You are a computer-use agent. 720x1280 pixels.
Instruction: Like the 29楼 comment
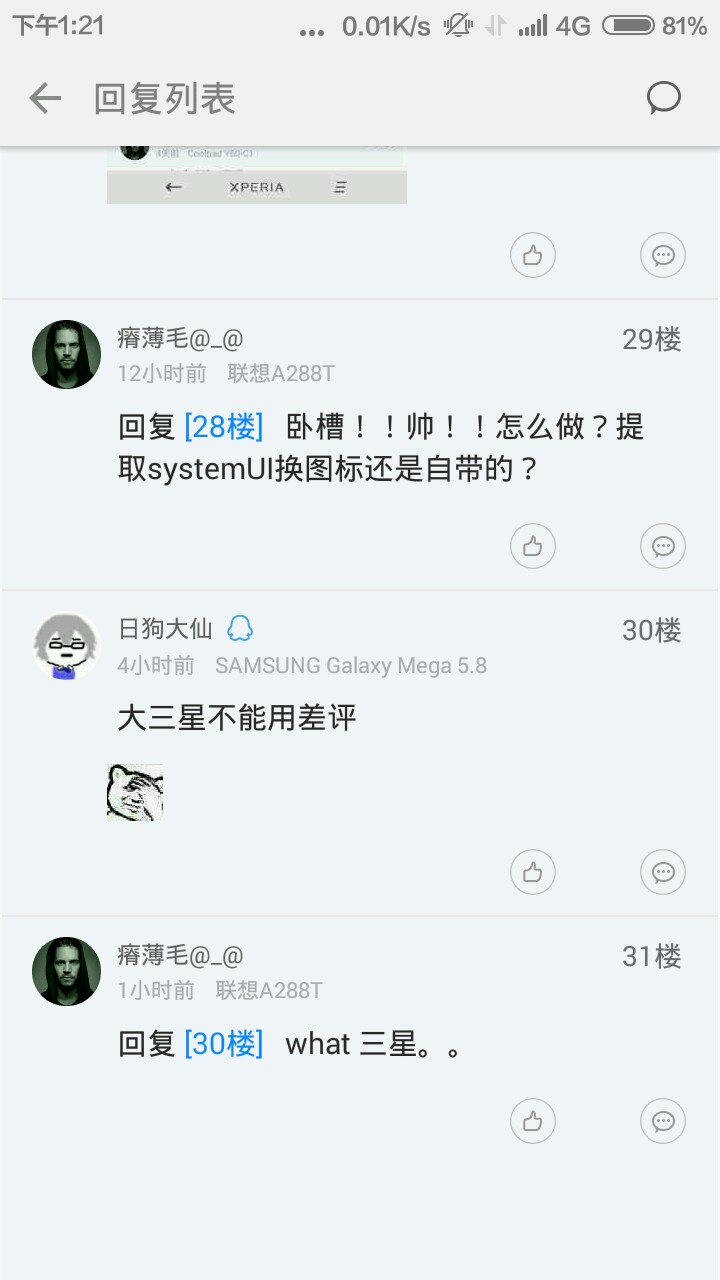(533, 546)
